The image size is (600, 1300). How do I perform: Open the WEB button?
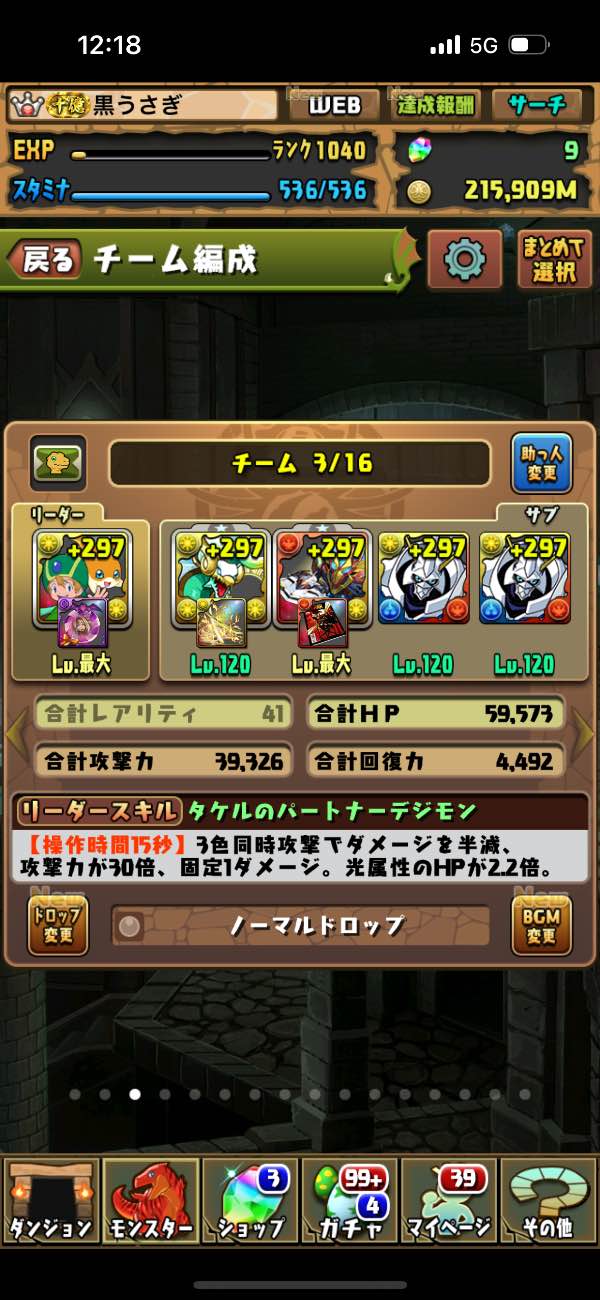[x=334, y=106]
